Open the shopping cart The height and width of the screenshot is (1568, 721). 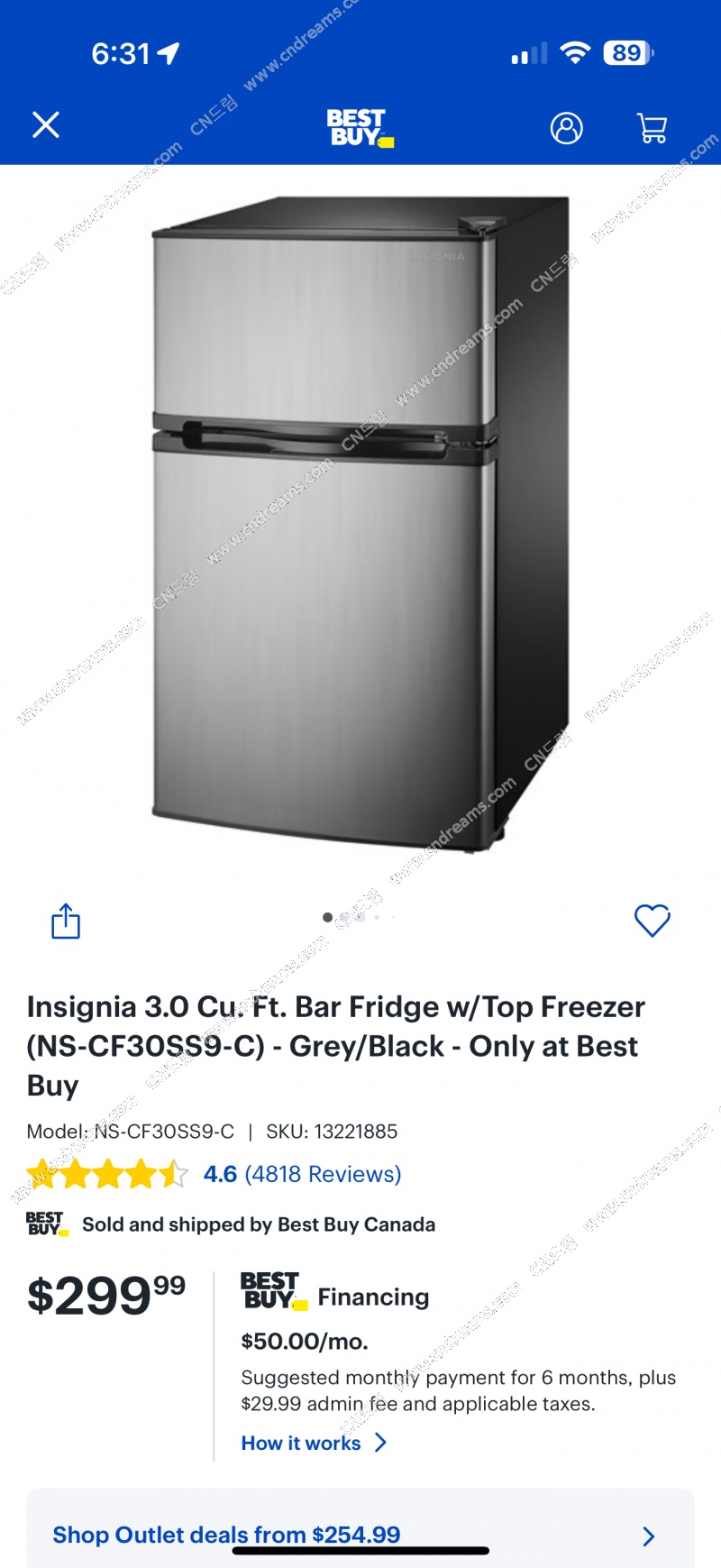(652, 128)
